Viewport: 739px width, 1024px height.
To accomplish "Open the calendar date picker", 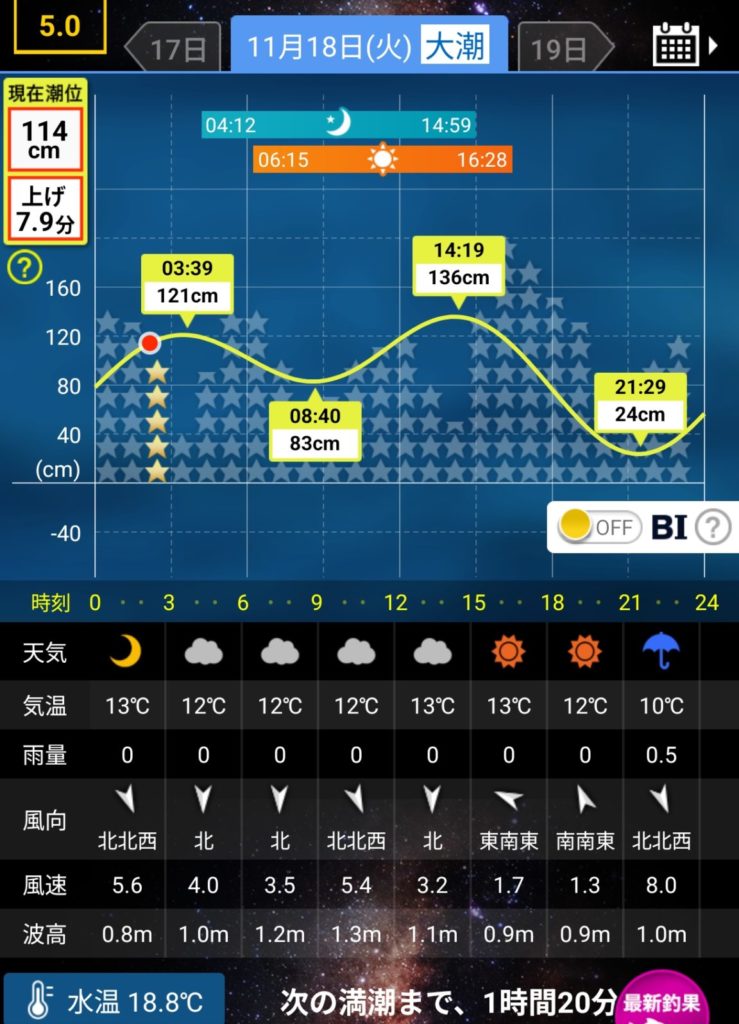I will [676, 44].
